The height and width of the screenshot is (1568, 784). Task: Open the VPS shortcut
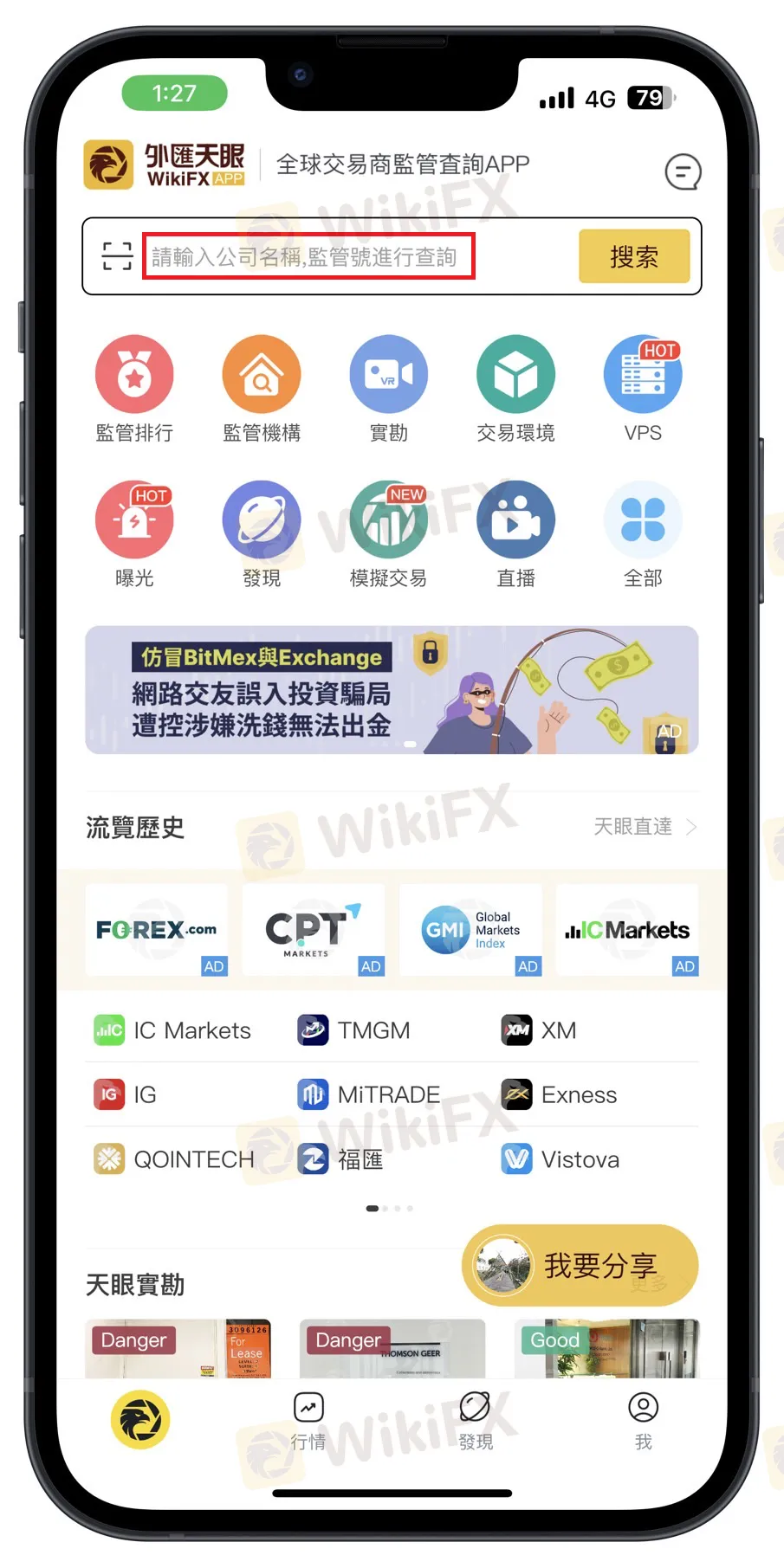click(x=643, y=390)
